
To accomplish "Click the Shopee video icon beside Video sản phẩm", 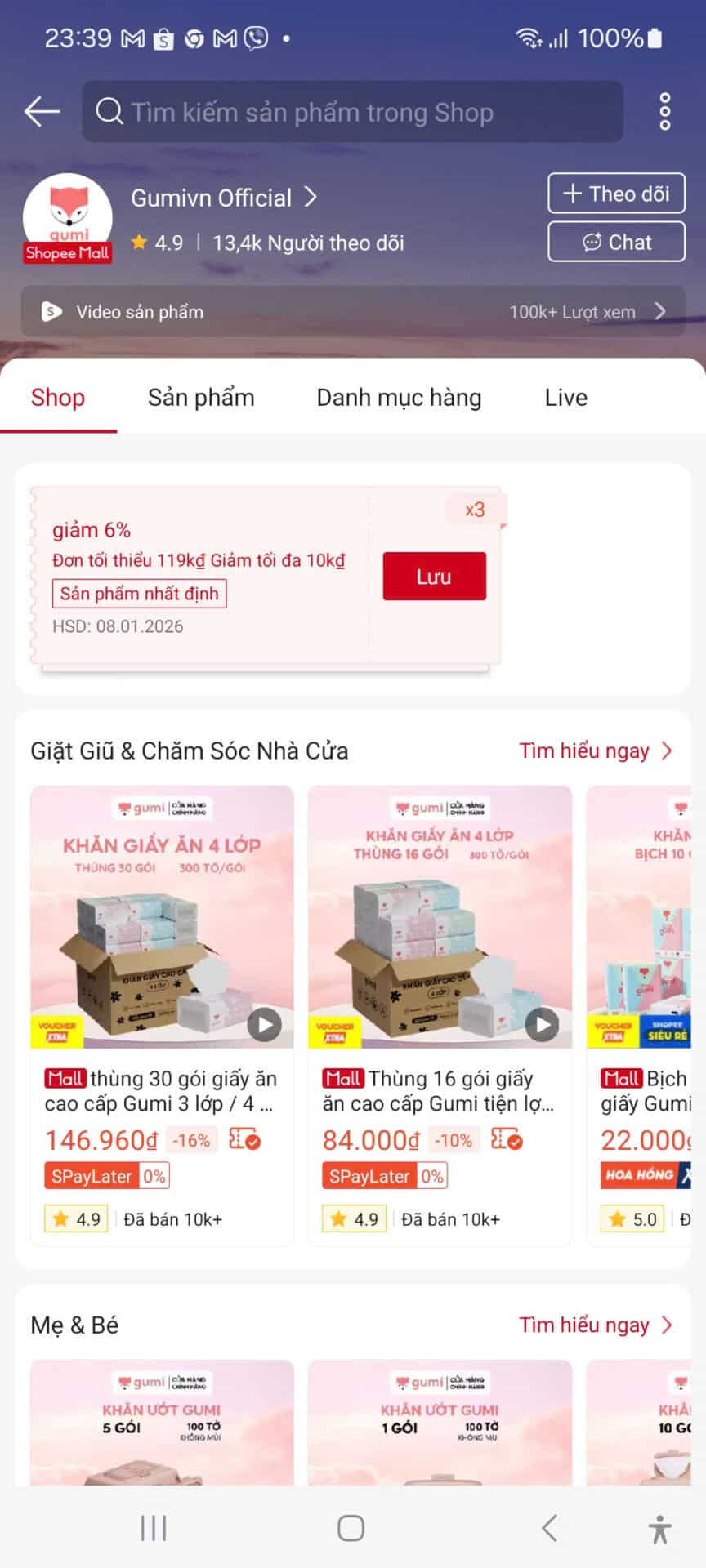I will [x=50, y=312].
